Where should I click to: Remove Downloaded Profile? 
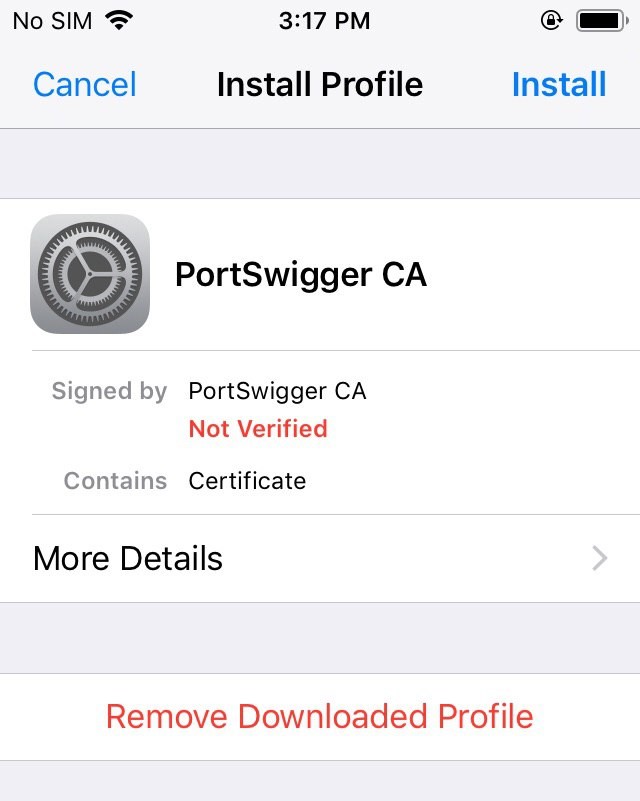[x=320, y=716]
